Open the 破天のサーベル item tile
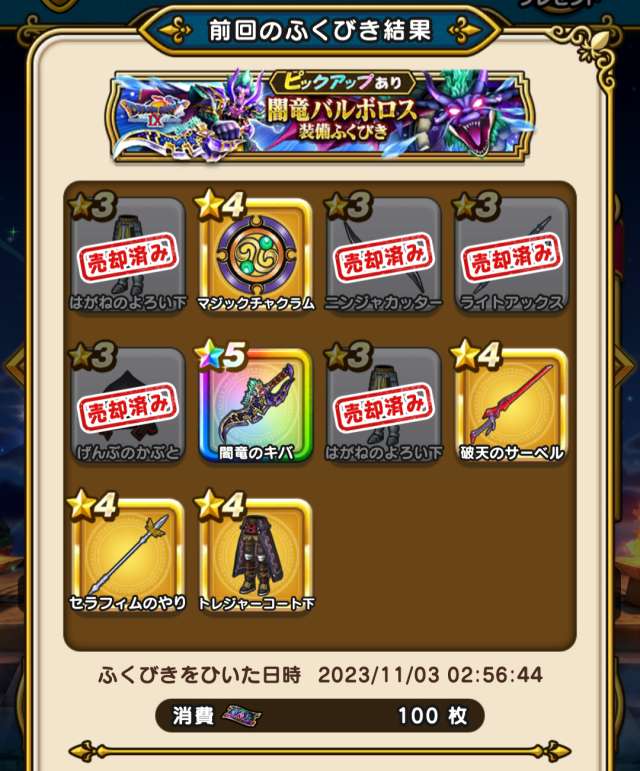 (511, 405)
